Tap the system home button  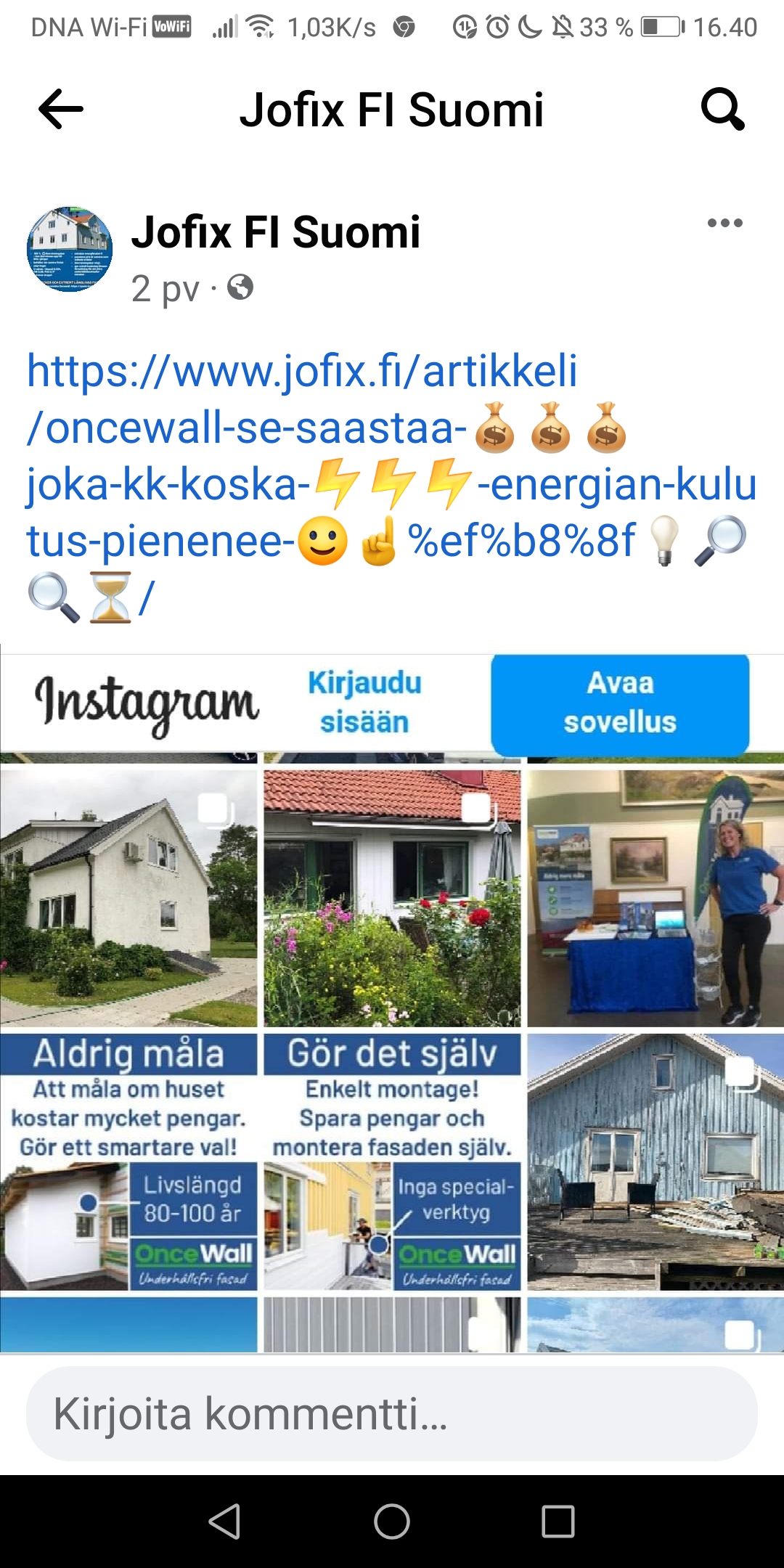392,1522
